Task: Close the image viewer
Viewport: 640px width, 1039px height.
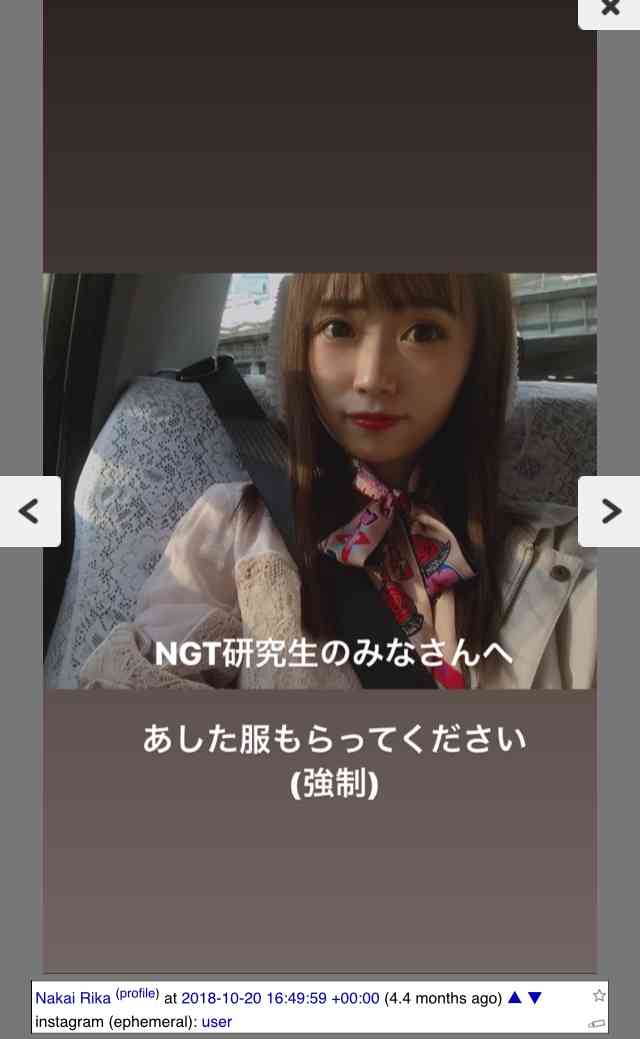Action: (610, 9)
